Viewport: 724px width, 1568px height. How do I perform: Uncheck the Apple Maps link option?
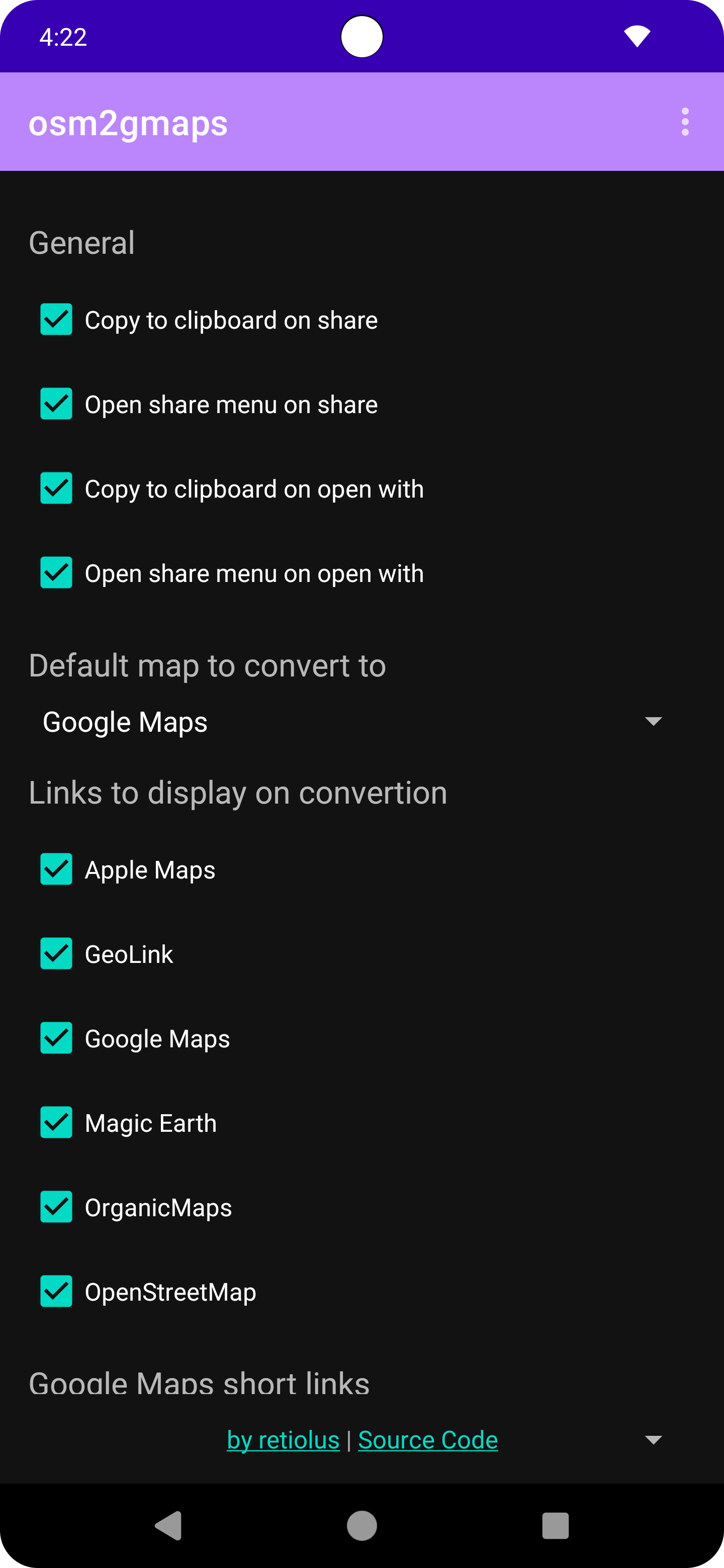point(56,869)
